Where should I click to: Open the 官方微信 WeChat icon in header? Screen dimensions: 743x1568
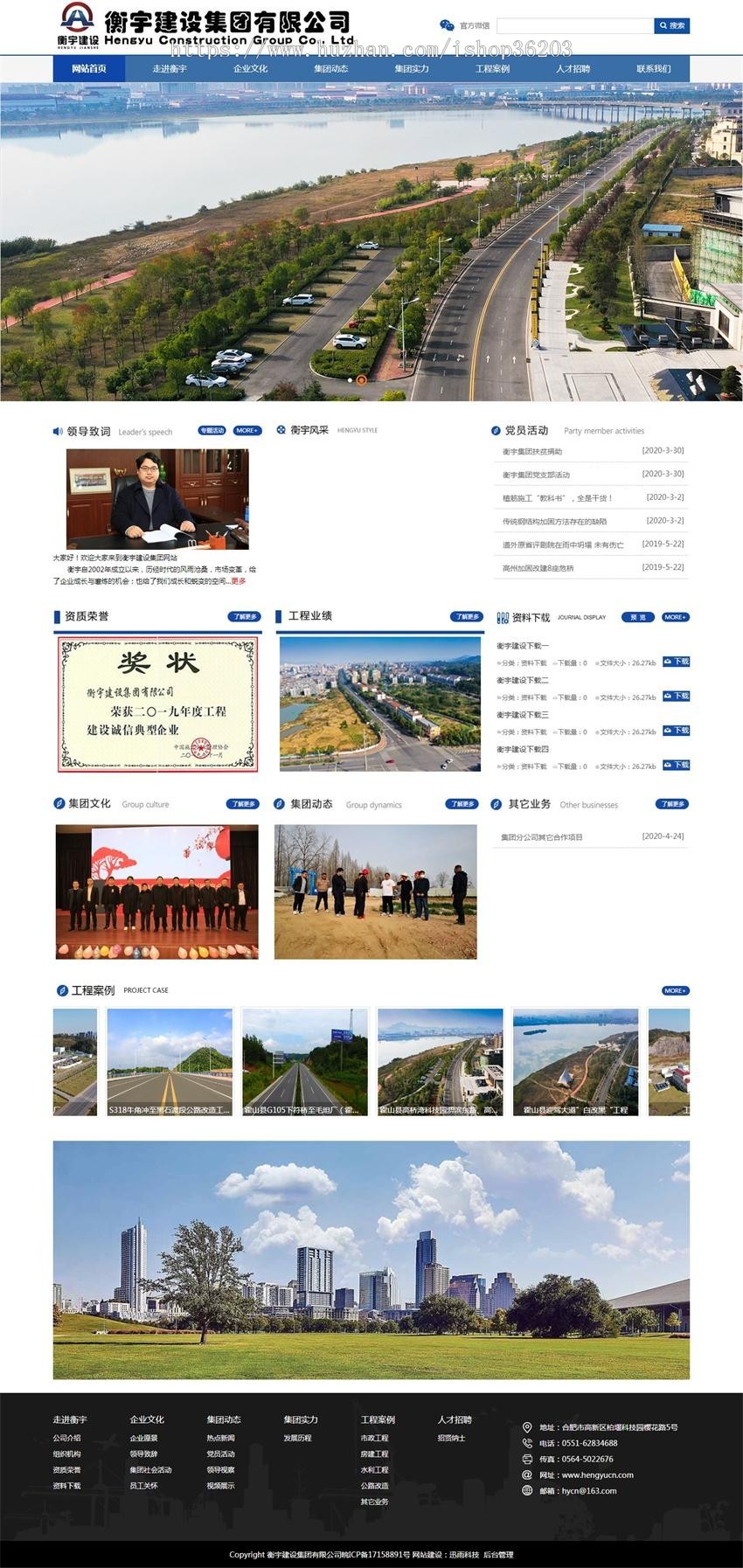pyautogui.click(x=447, y=25)
